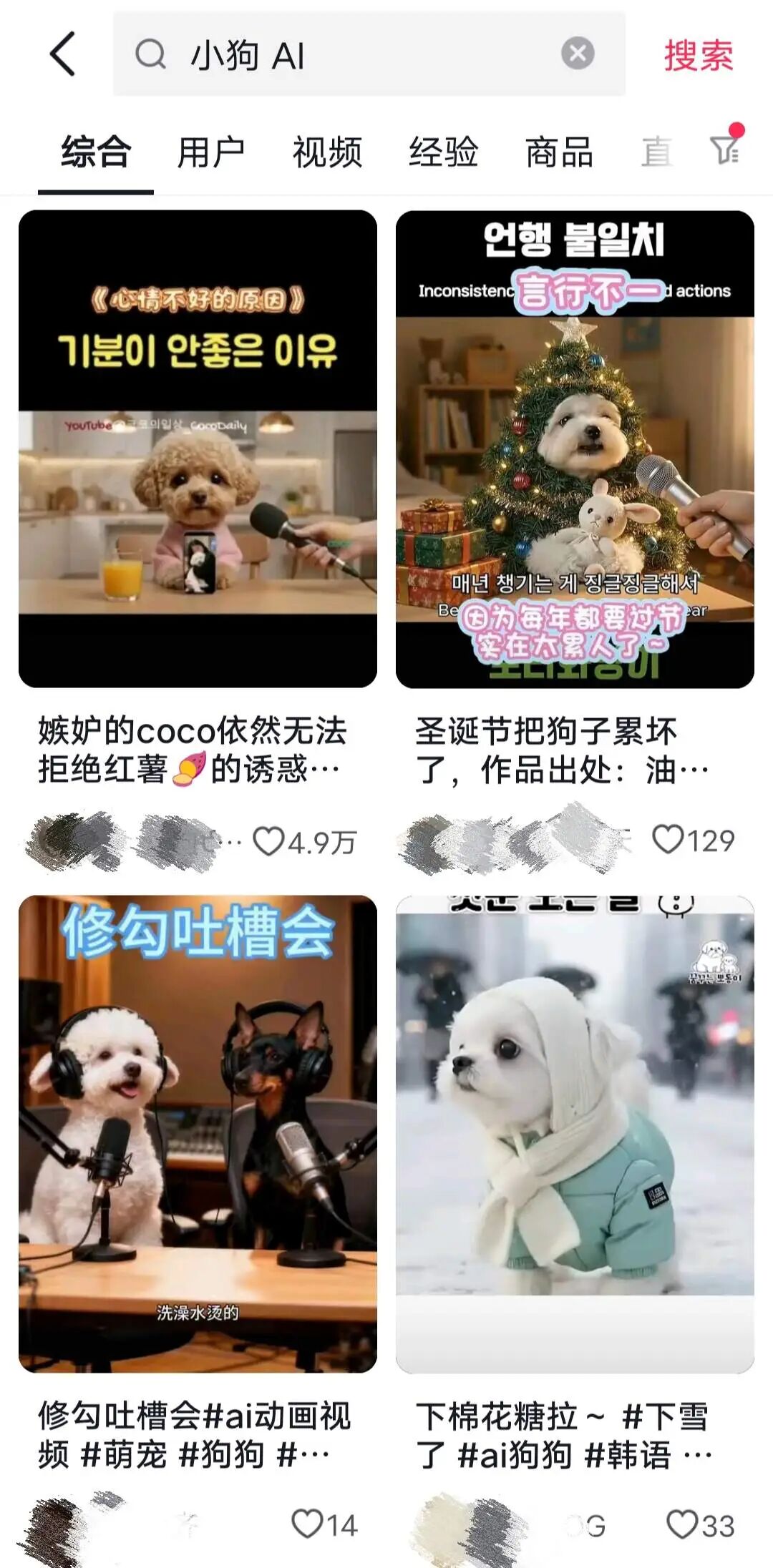Select the 综合 tab

(x=96, y=152)
